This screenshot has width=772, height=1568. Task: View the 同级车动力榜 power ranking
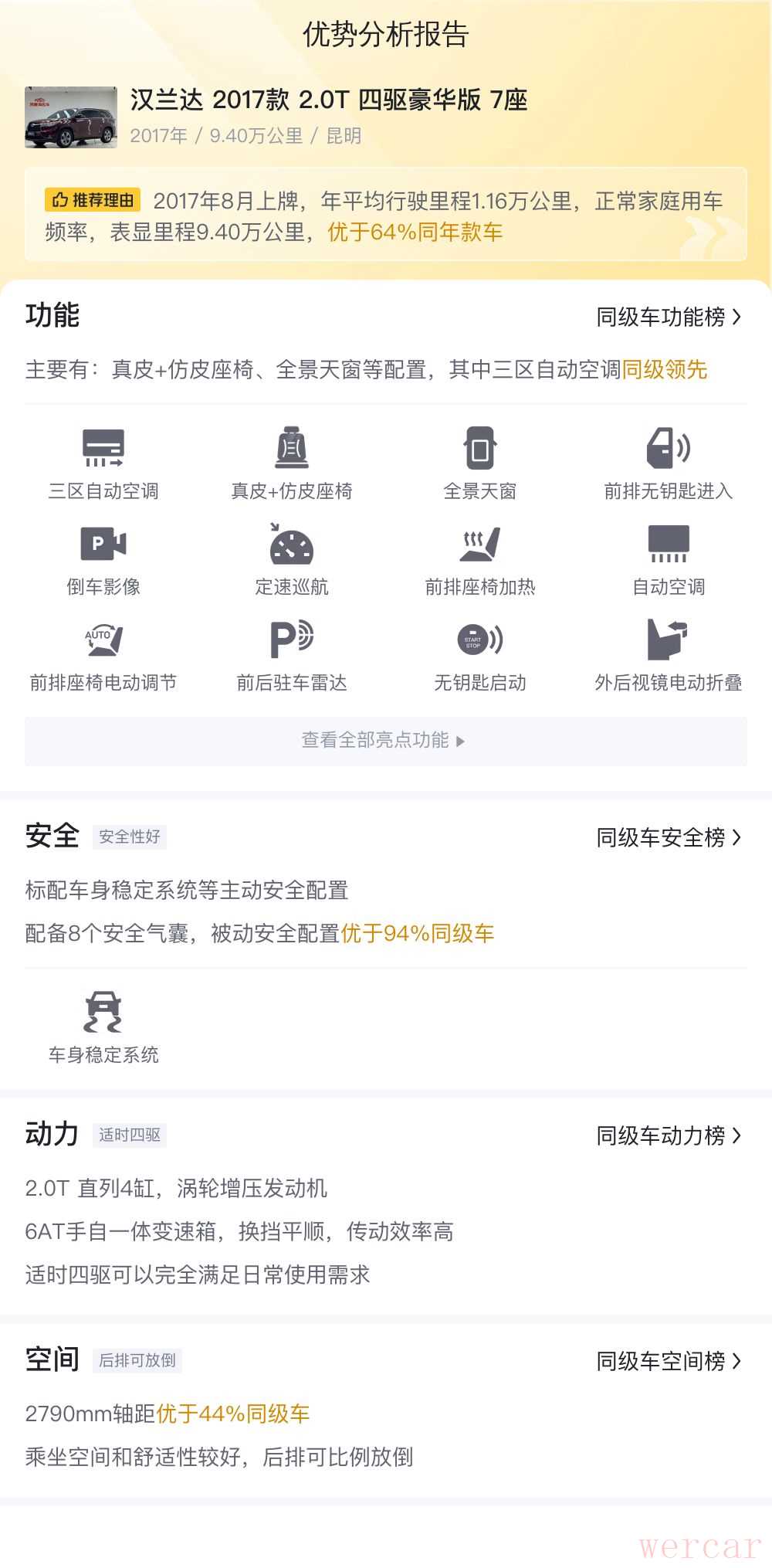click(x=668, y=1136)
